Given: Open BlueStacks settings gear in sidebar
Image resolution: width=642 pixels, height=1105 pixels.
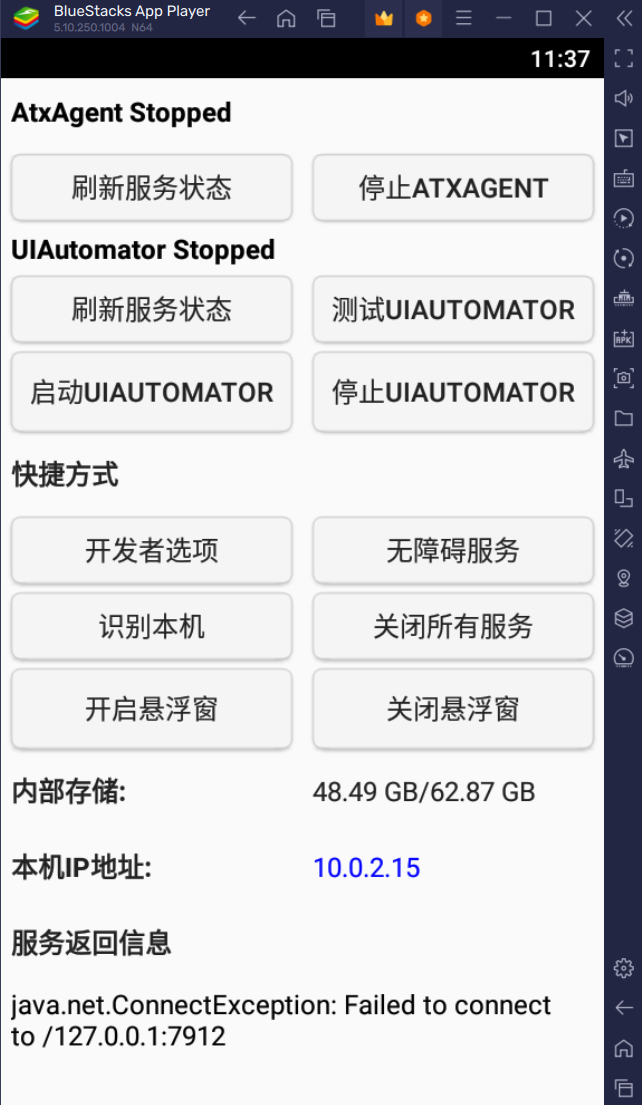Looking at the screenshot, I should pyautogui.click(x=623, y=968).
